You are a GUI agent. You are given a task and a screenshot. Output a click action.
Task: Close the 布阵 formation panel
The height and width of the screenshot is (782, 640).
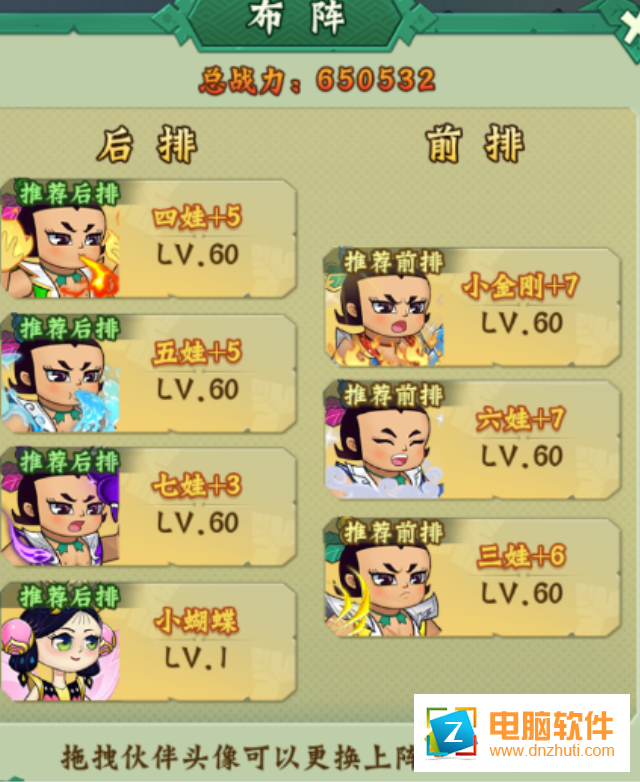point(630,28)
